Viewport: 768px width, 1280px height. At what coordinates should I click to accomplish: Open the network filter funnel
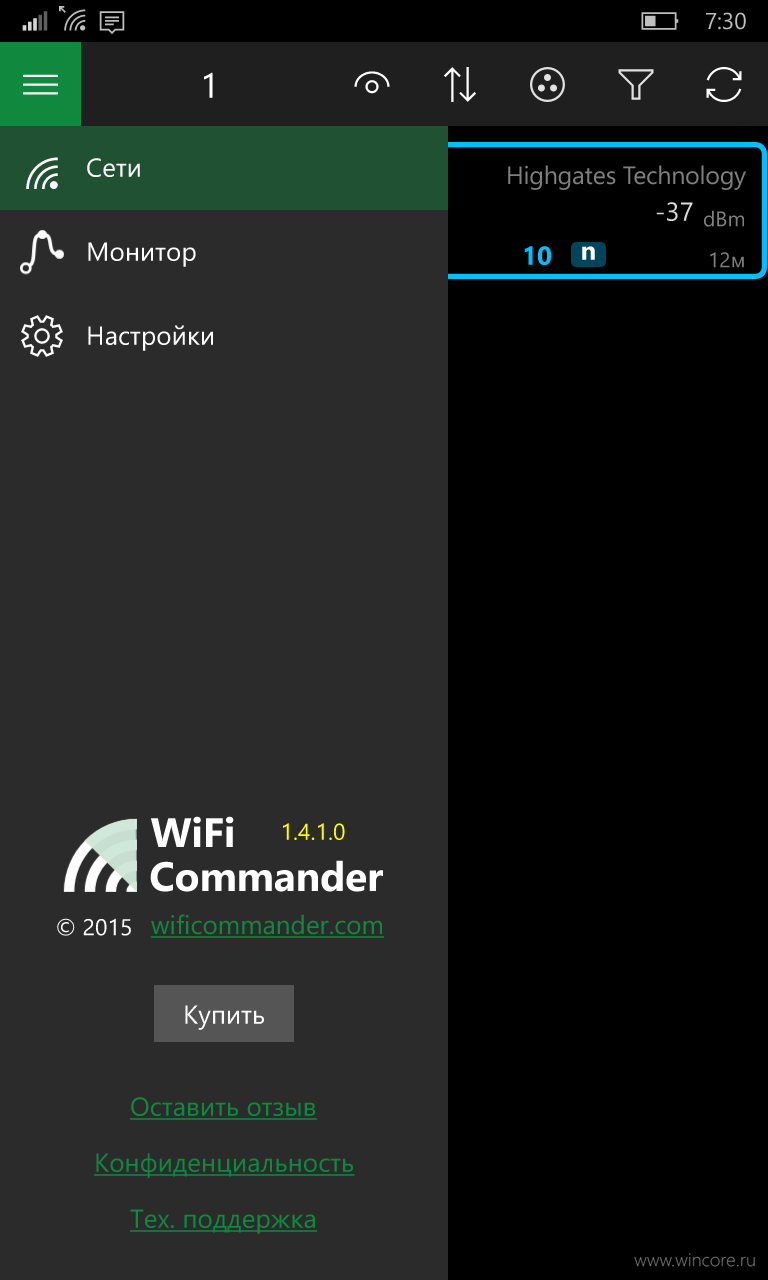click(635, 85)
